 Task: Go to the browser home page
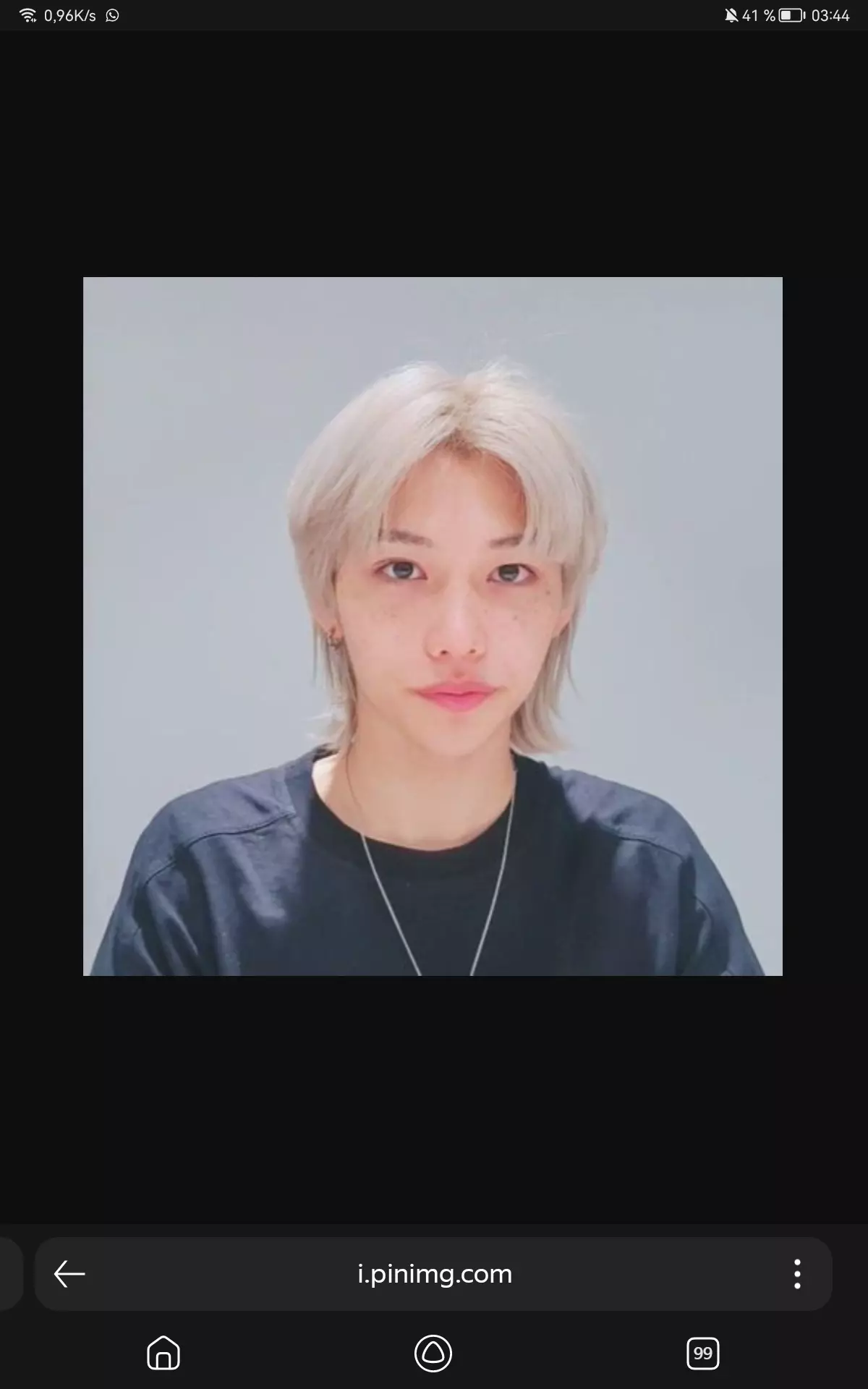coord(163,1353)
